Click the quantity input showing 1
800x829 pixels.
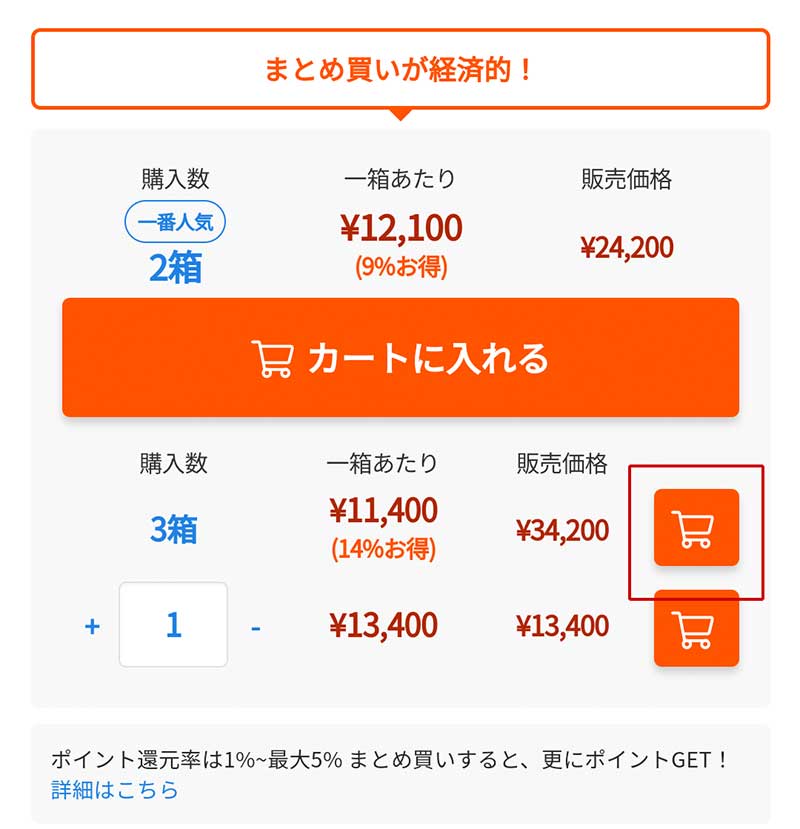coord(172,624)
